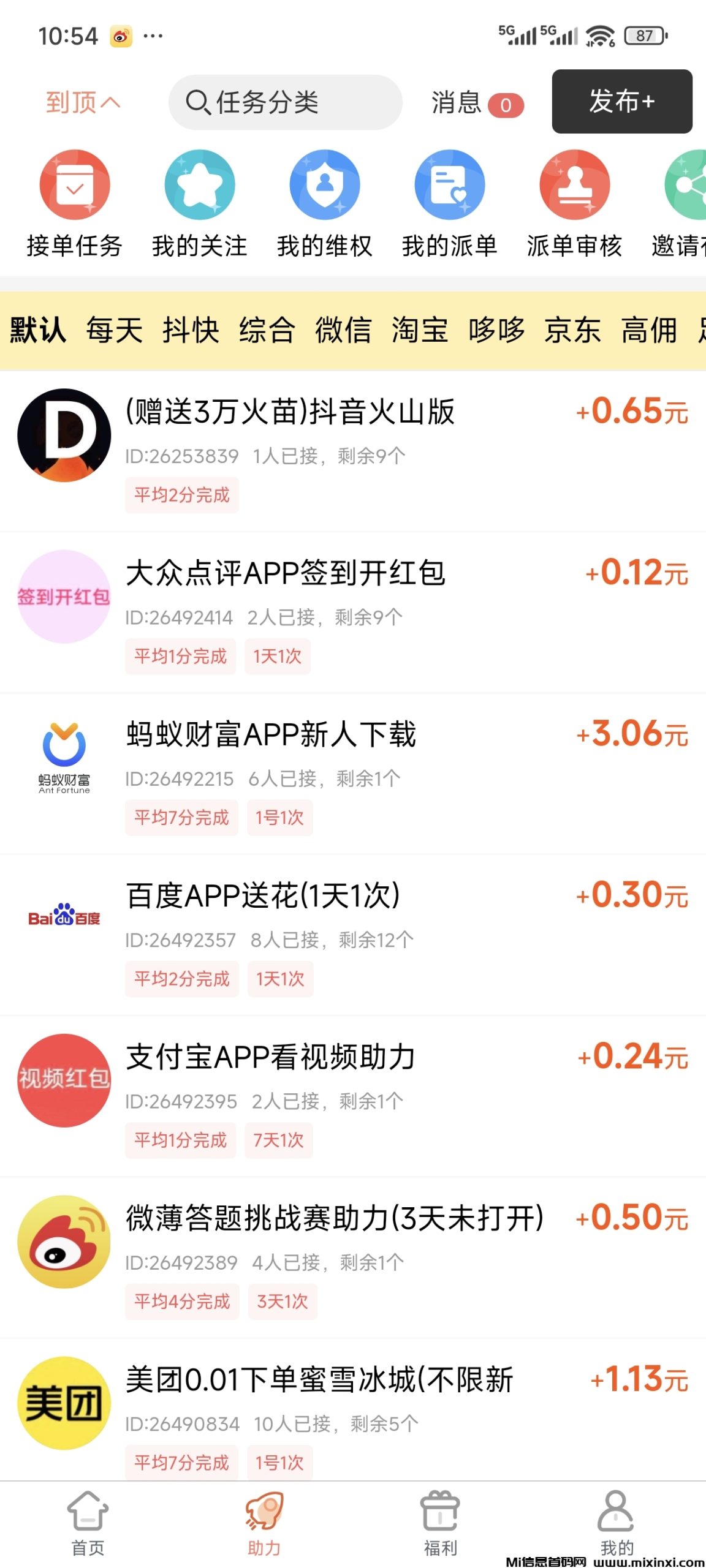Open 我的派单 icon
Screen dimensions: 706x1568
tap(449, 185)
